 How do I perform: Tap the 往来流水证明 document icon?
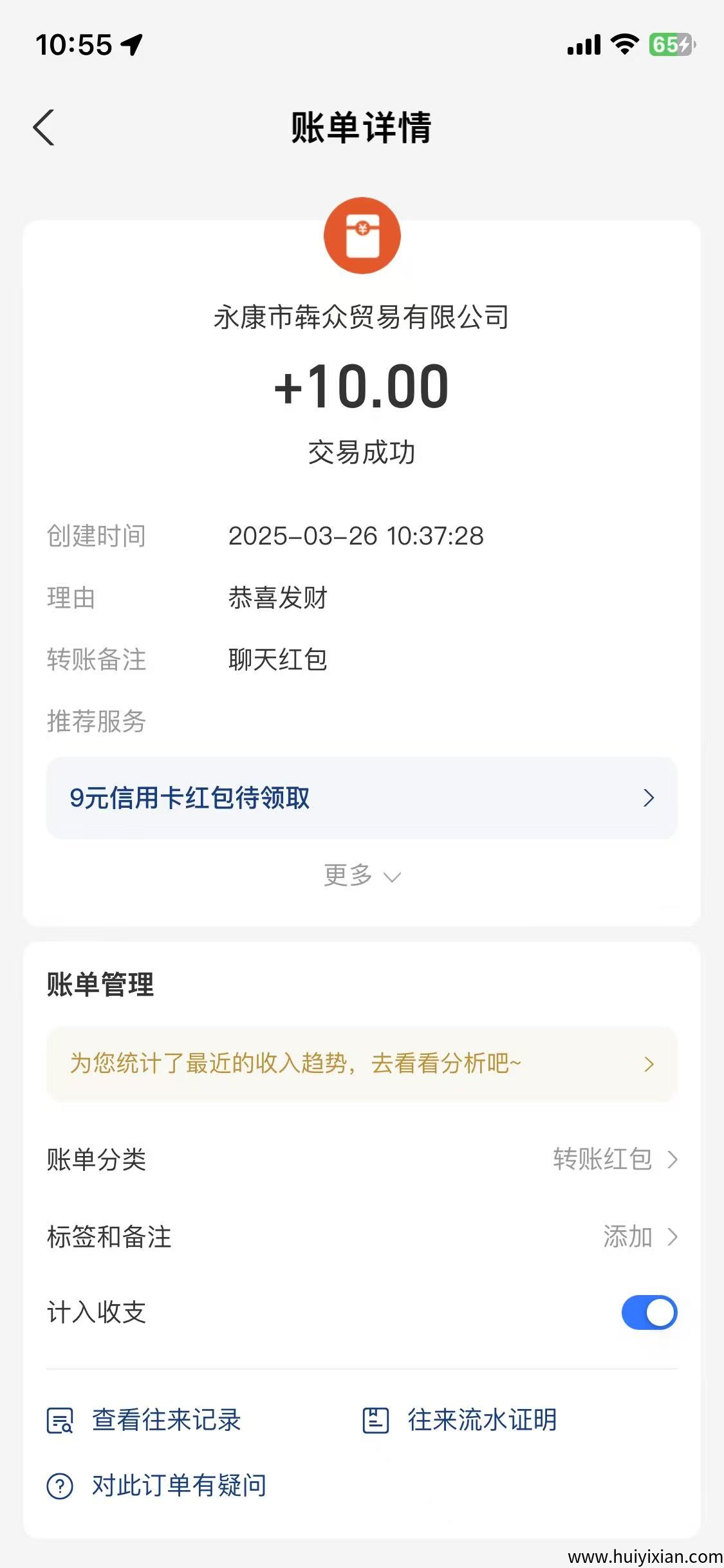click(x=375, y=1422)
